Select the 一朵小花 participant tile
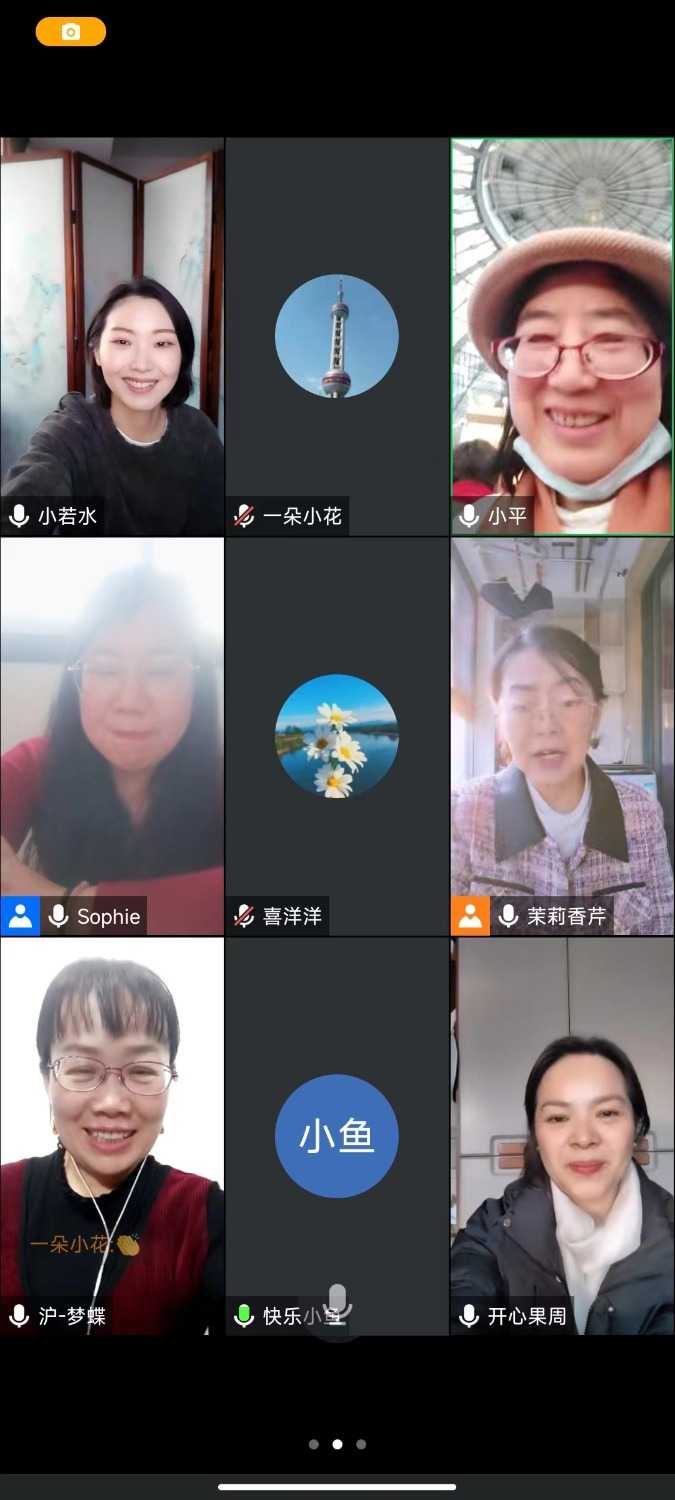 pyautogui.click(x=337, y=335)
